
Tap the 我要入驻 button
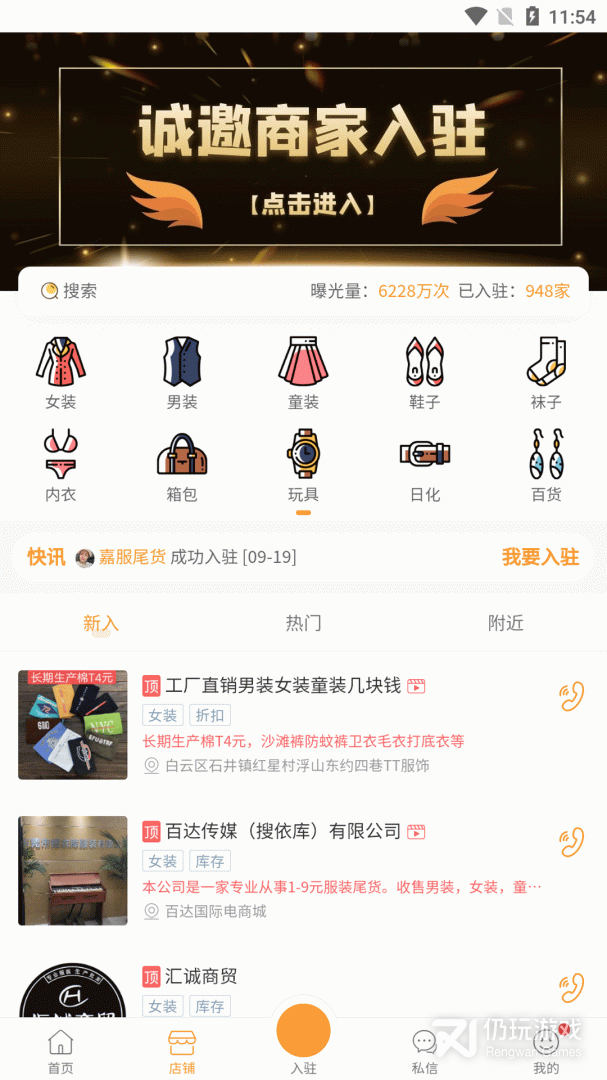[540, 557]
